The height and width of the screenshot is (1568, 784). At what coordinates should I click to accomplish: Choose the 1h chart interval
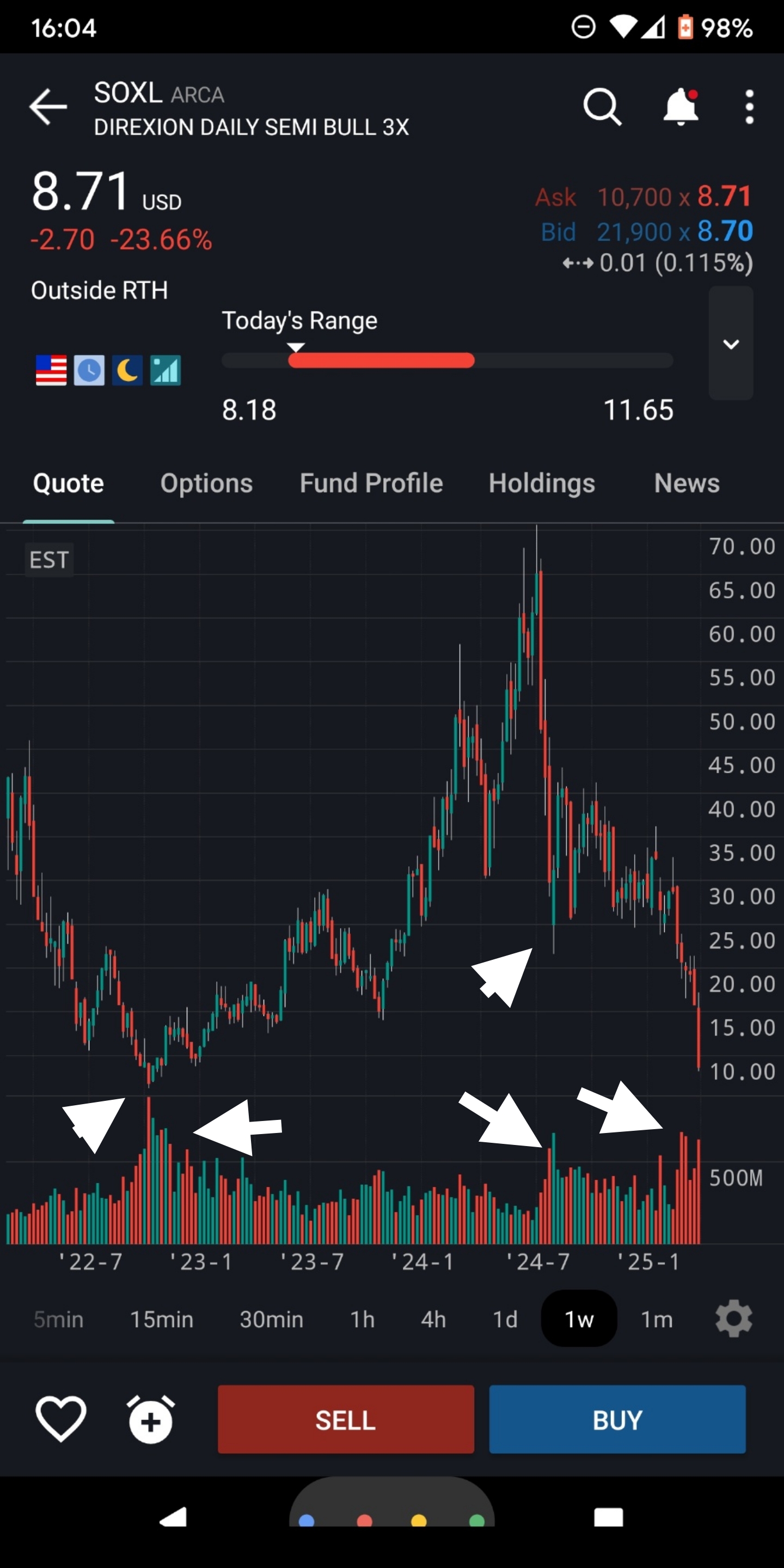(x=362, y=1319)
